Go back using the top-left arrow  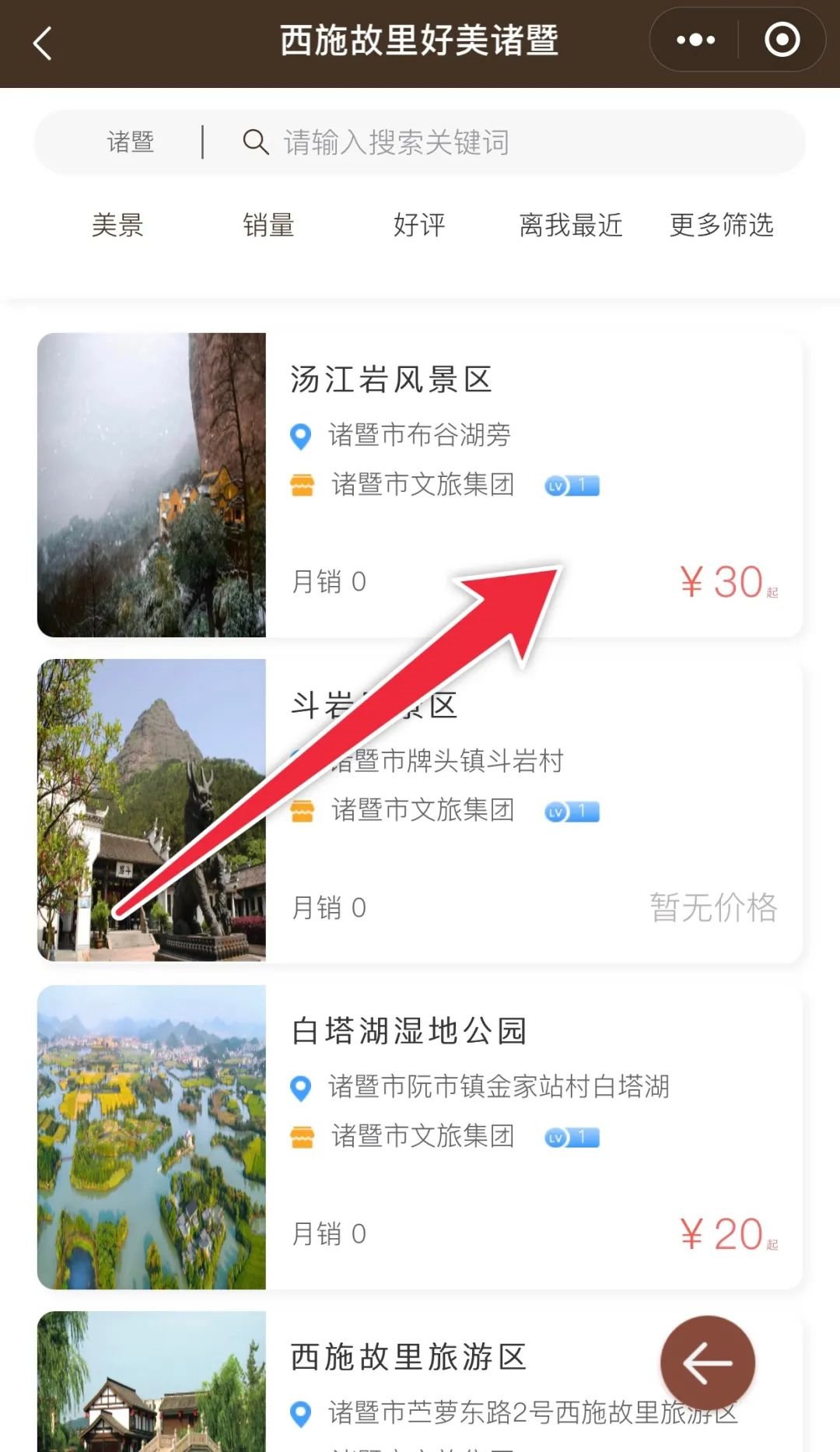[x=43, y=43]
